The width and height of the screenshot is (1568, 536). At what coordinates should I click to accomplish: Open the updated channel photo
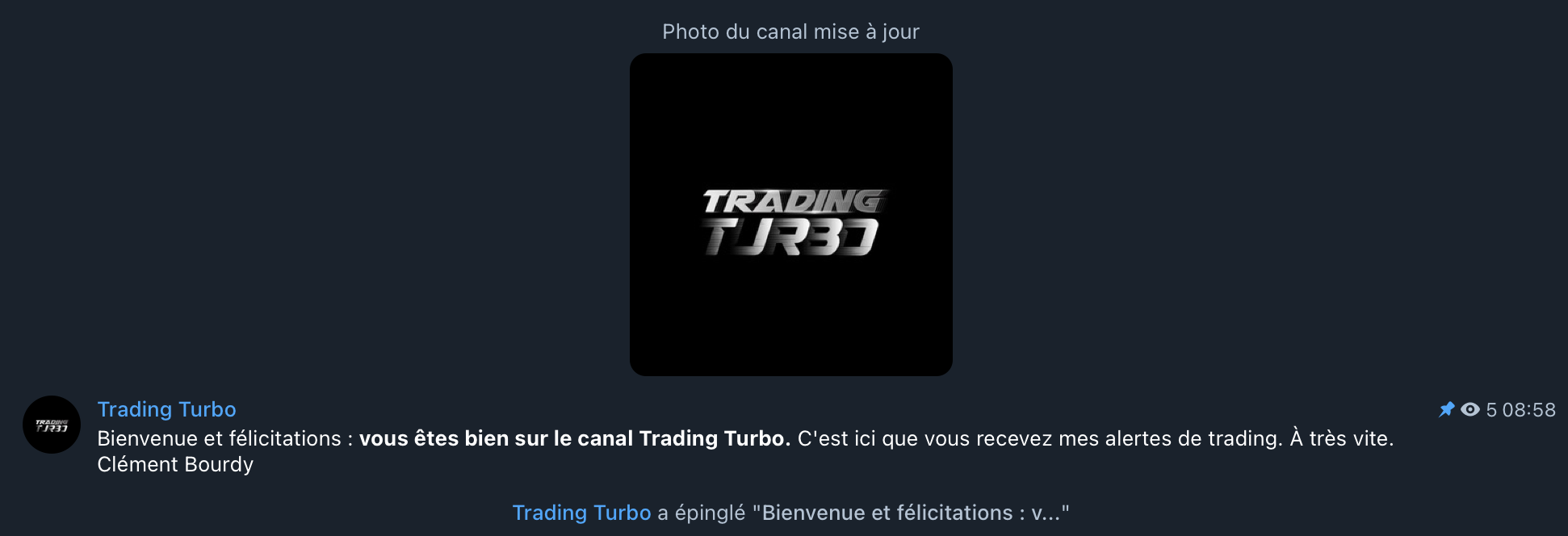[x=790, y=215]
